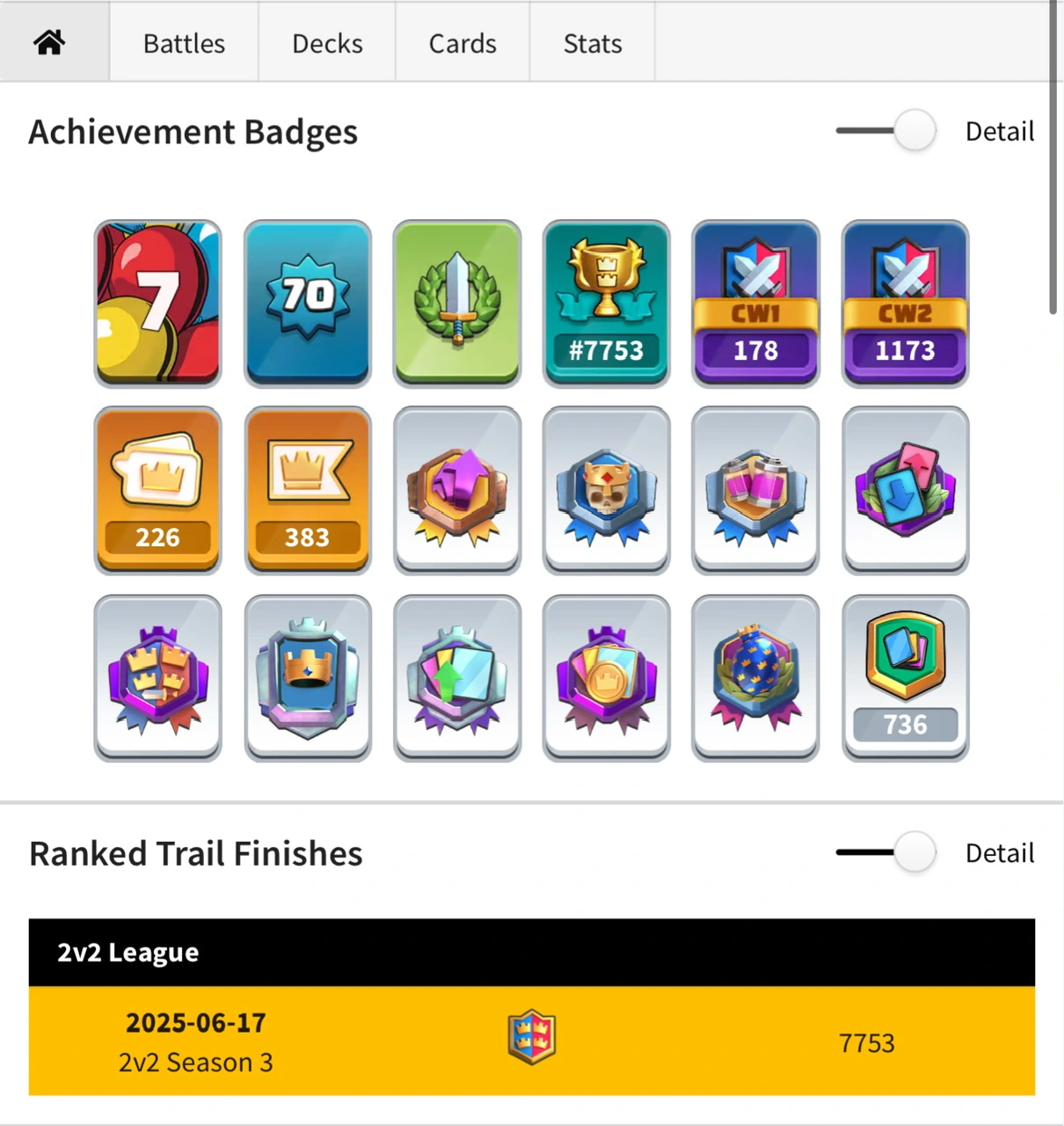Go to the home tab icon
The image size is (1064, 1126).
50,42
